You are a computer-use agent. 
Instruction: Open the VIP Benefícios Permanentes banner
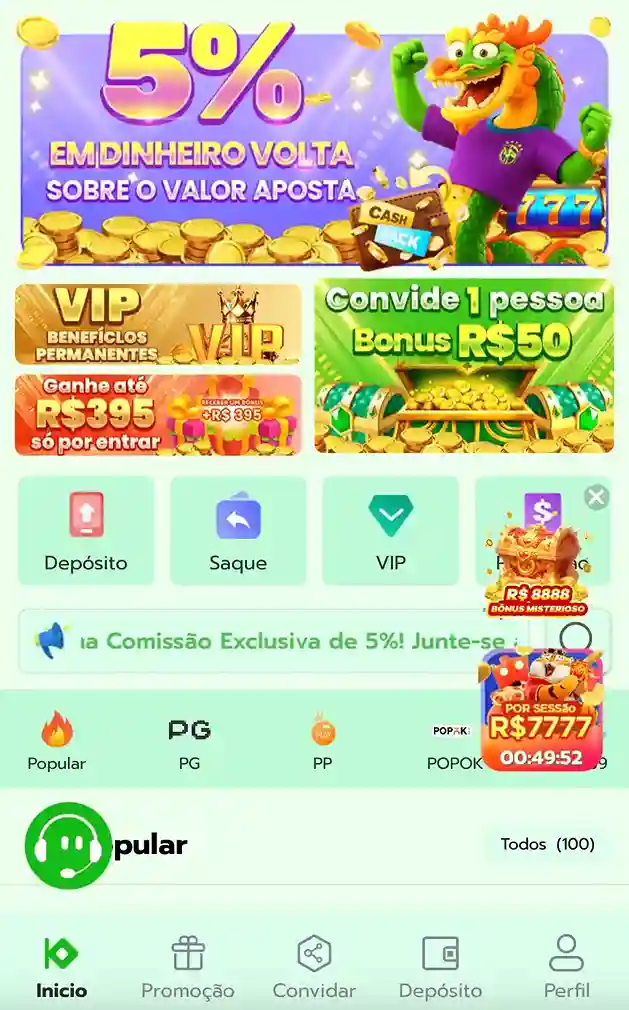tap(158, 324)
